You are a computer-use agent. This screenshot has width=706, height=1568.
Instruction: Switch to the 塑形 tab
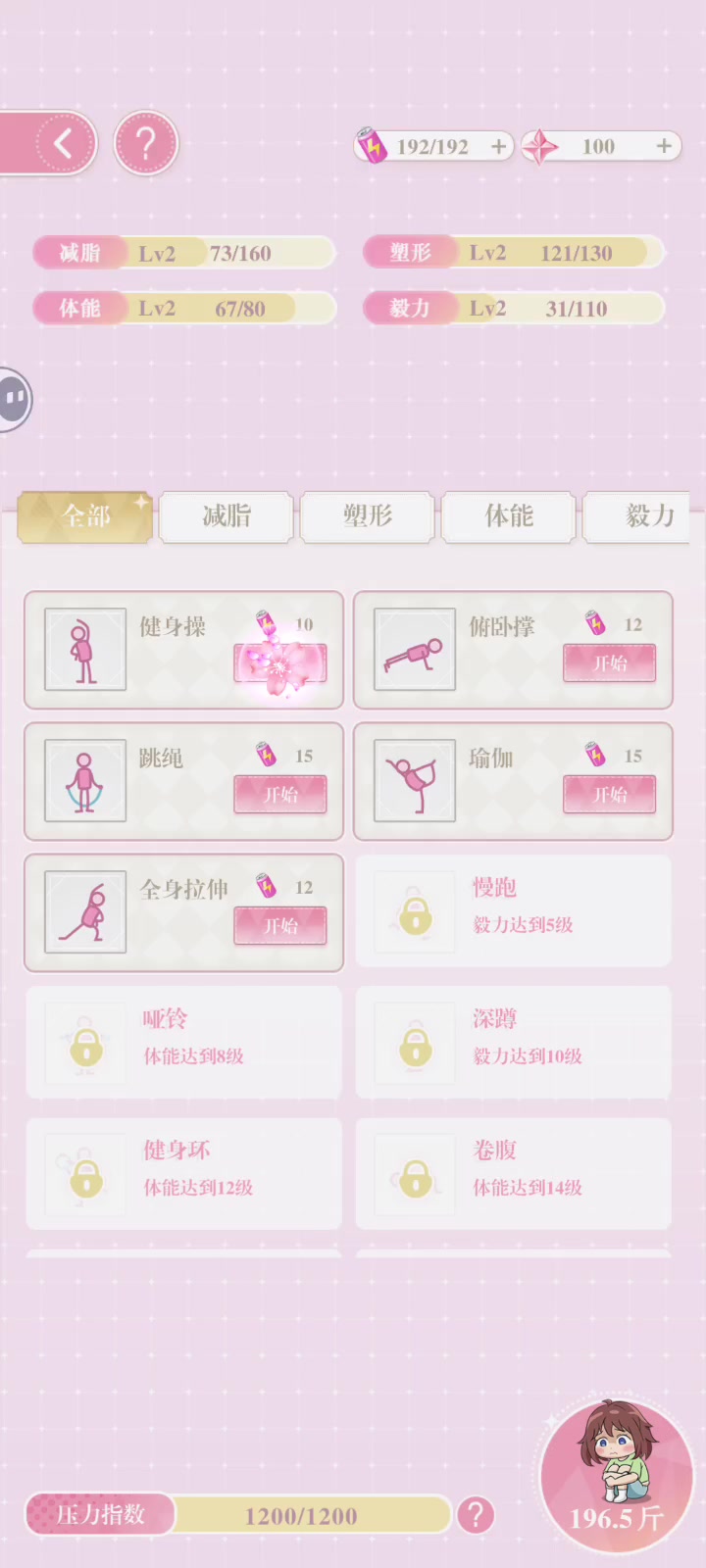pyautogui.click(x=368, y=516)
